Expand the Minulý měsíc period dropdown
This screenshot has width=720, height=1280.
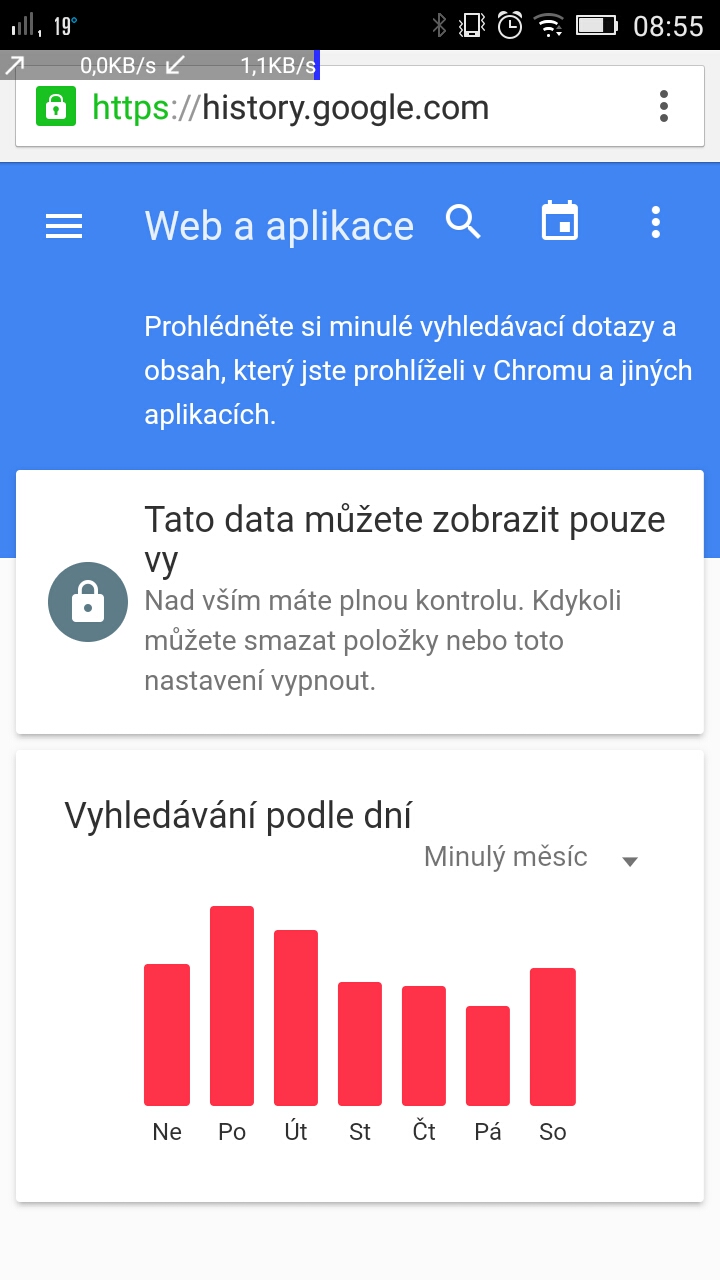(530, 858)
